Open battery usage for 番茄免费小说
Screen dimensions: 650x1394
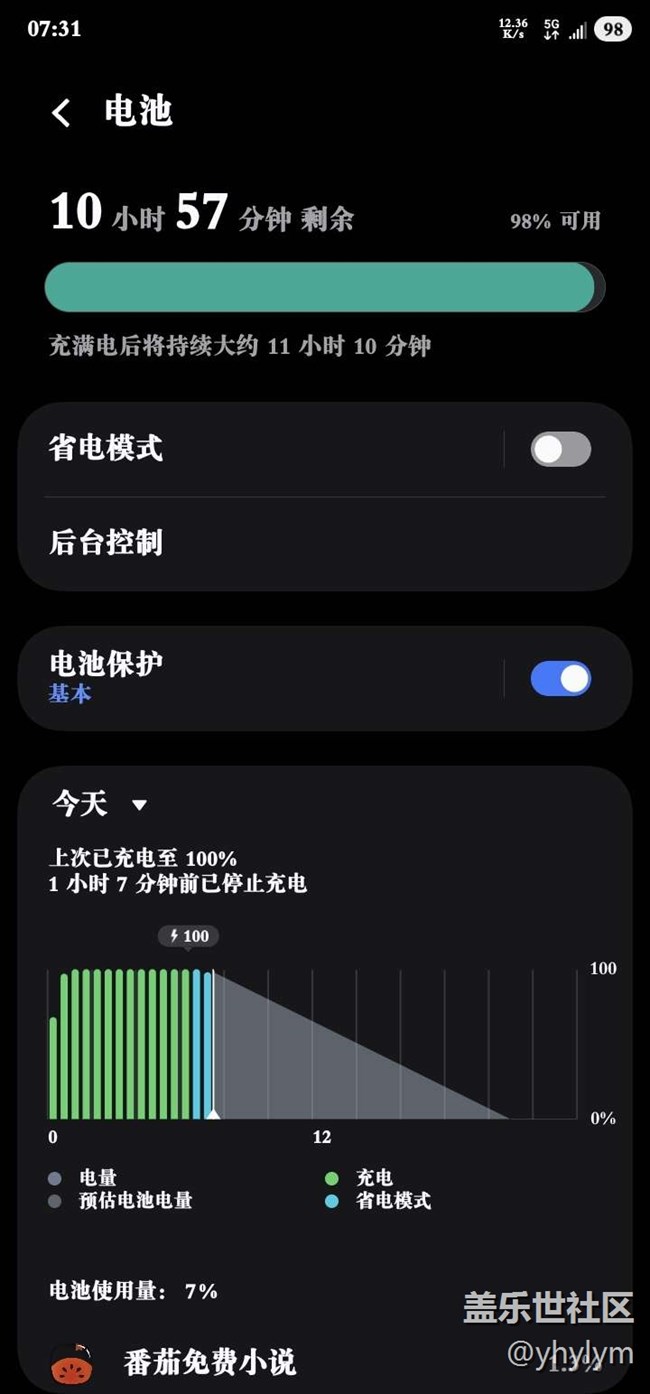point(300,1361)
